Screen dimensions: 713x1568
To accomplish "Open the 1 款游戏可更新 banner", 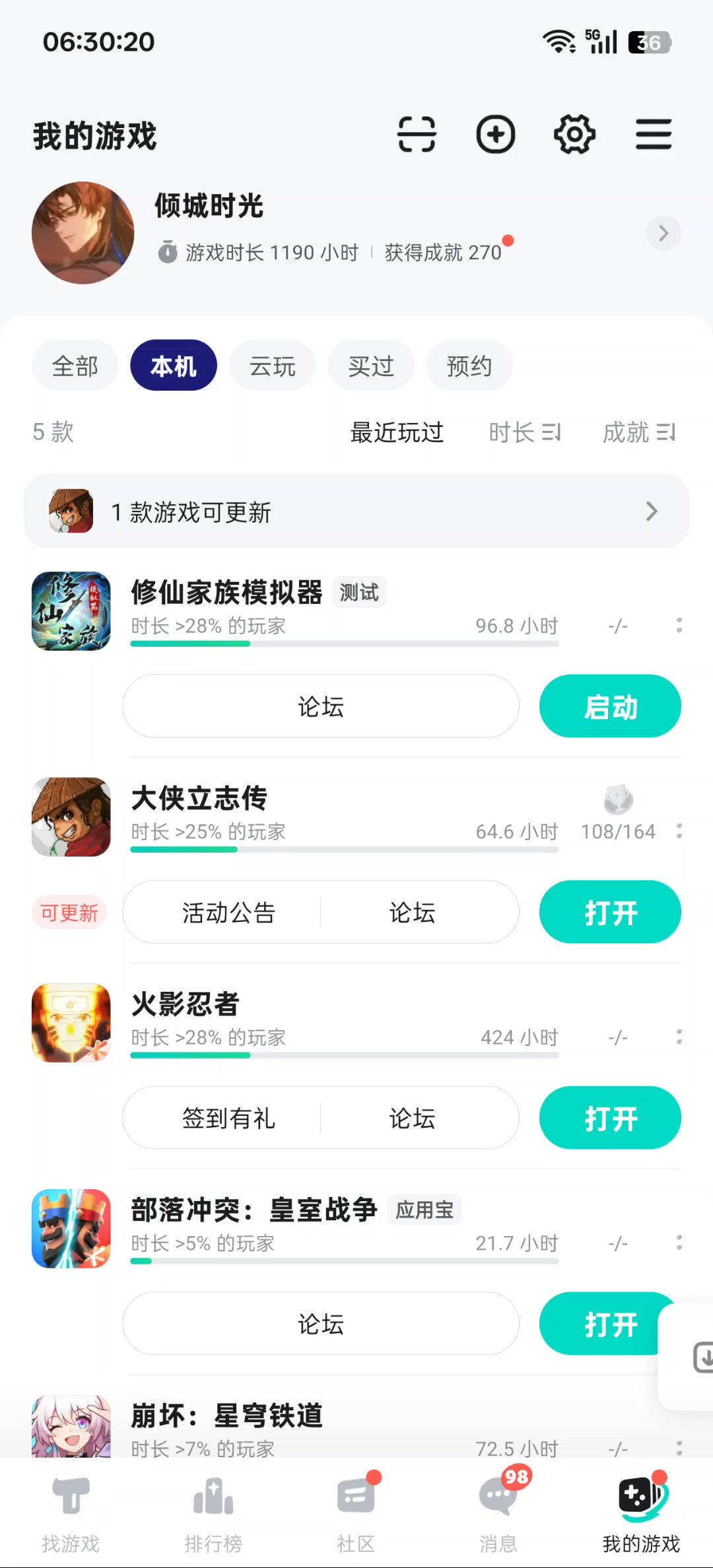I will 356,511.
